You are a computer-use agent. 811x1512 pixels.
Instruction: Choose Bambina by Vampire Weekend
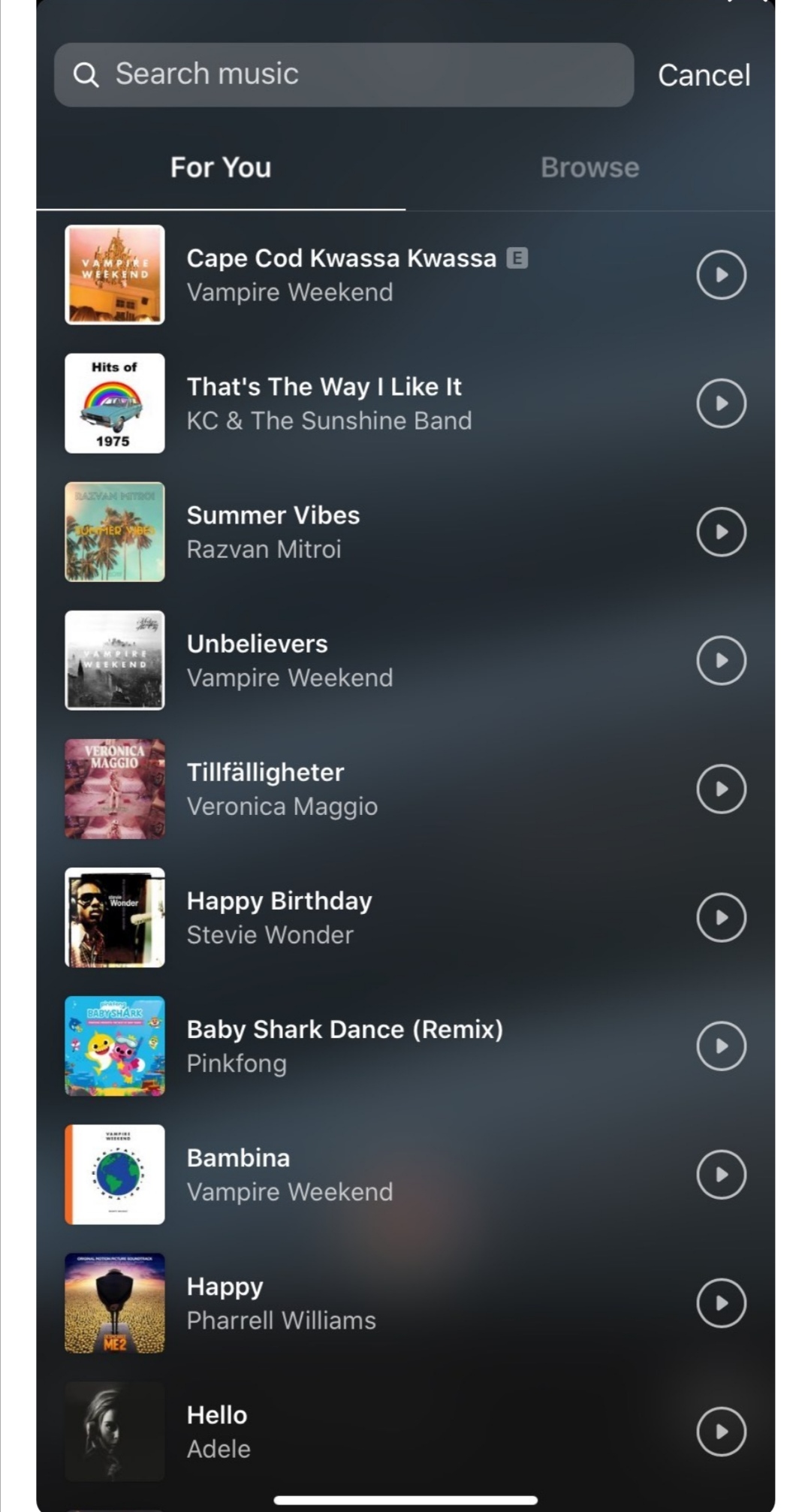[x=290, y=1174]
